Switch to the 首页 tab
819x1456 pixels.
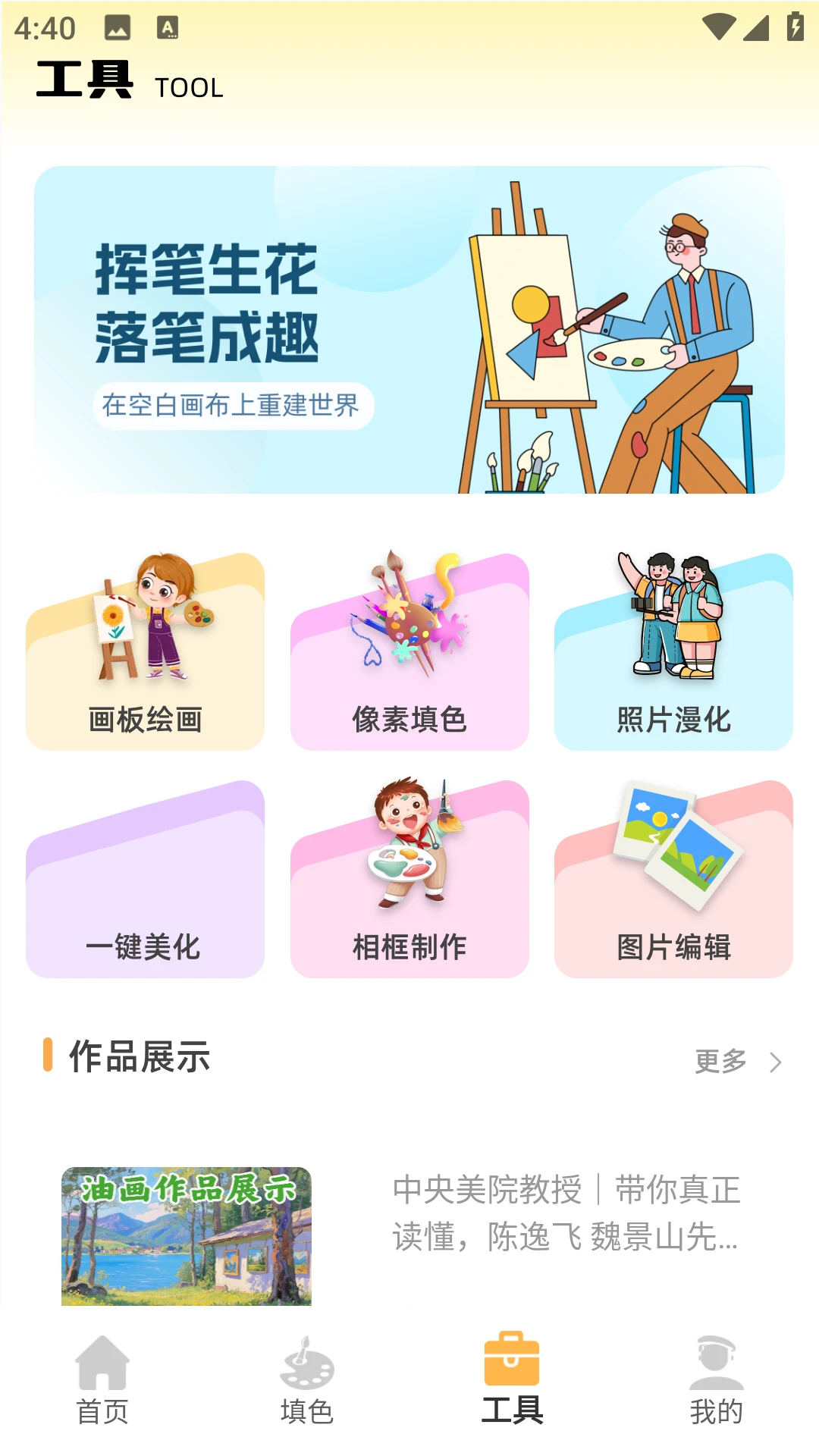tap(102, 1380)
